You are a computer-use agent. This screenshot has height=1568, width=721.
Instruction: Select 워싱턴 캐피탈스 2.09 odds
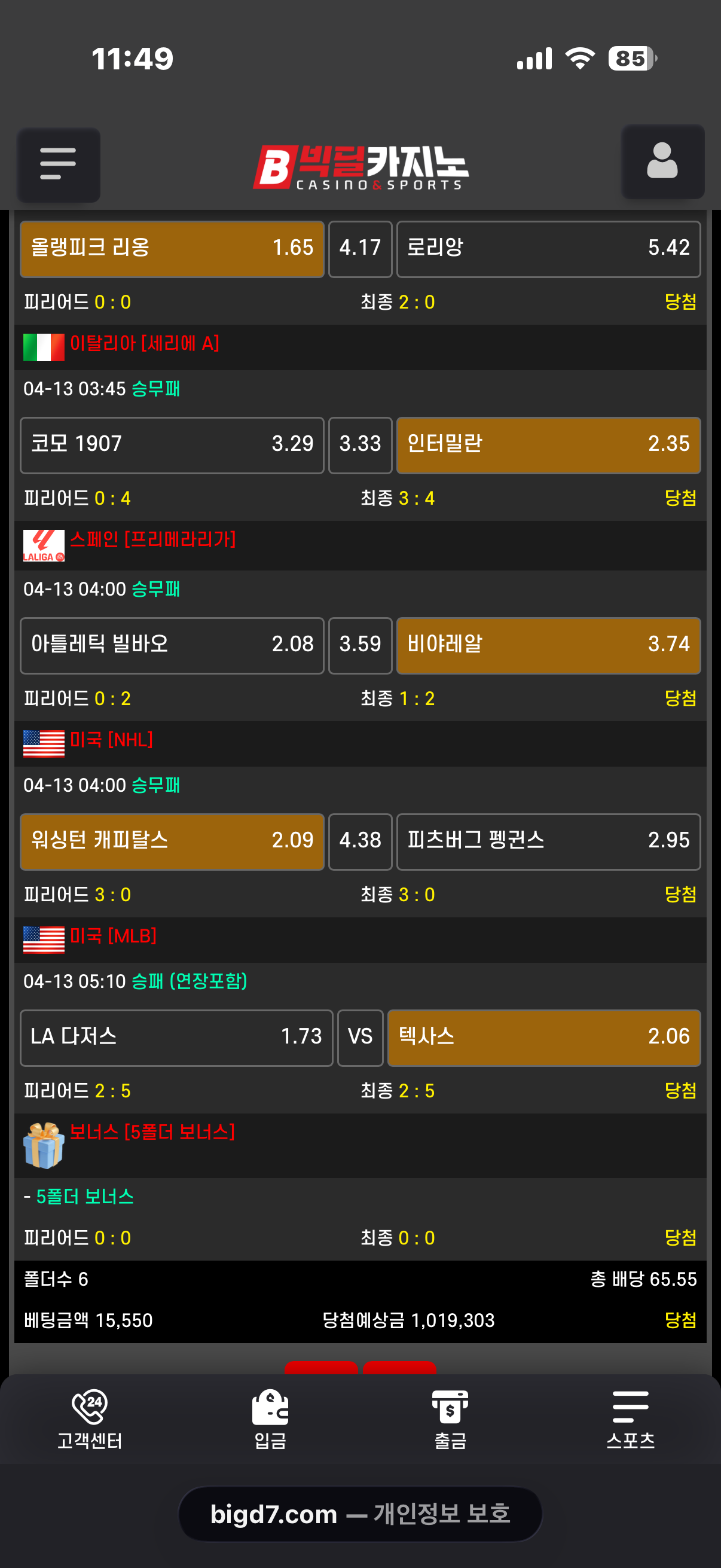tap(172, 841)
